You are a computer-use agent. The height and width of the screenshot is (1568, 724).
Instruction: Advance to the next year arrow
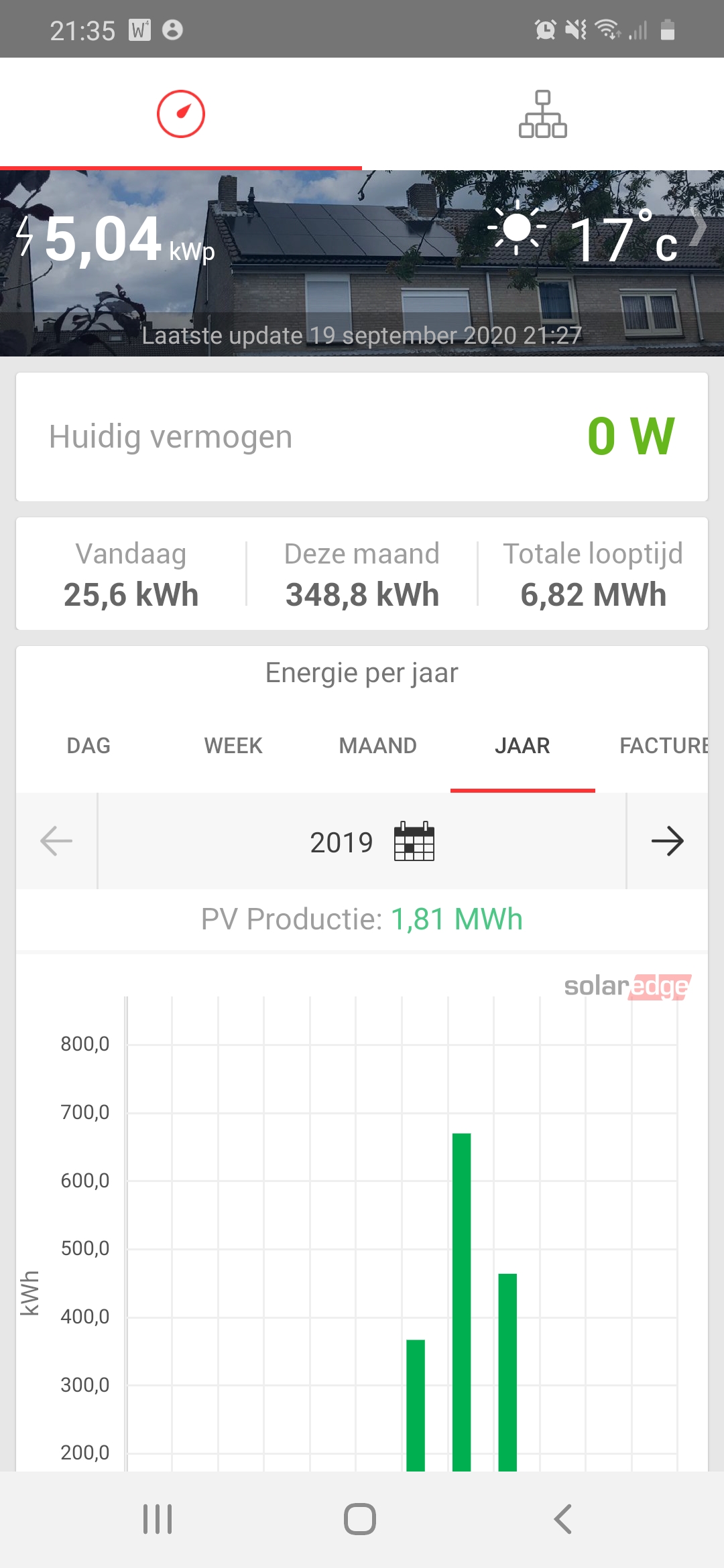(x=667, y=841)
